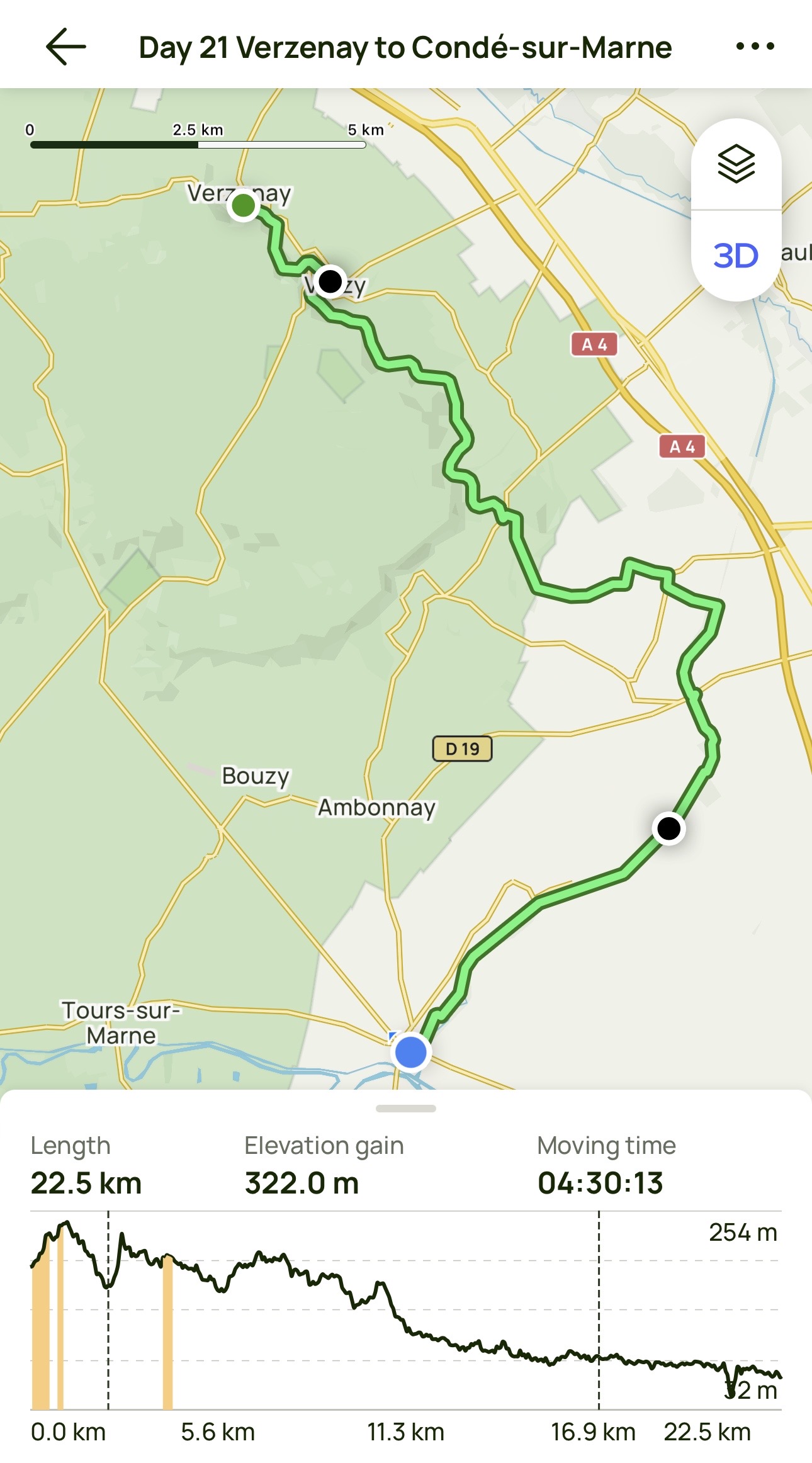Select the blue end point marker

(411, 1052)
